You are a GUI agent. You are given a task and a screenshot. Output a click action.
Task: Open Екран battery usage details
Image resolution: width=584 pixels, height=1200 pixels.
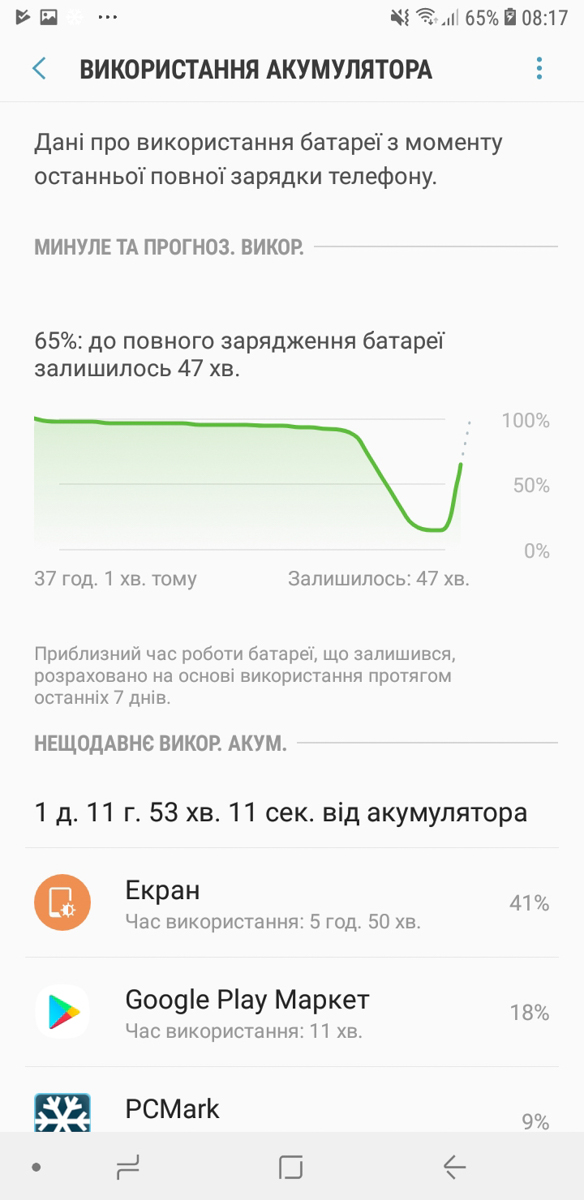pos(292,903)
